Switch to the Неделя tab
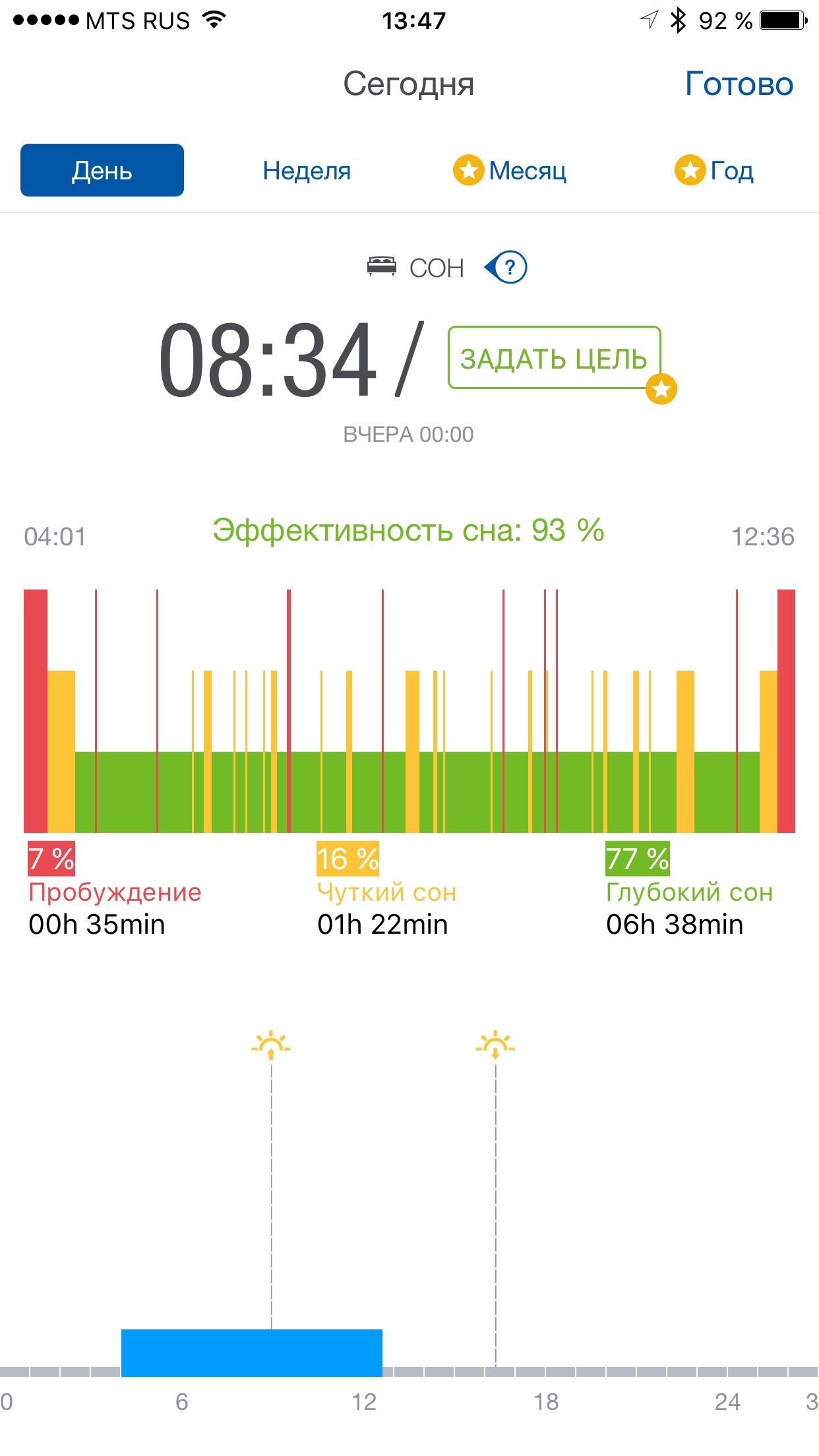819x1456 pixels. pos(307,171)
